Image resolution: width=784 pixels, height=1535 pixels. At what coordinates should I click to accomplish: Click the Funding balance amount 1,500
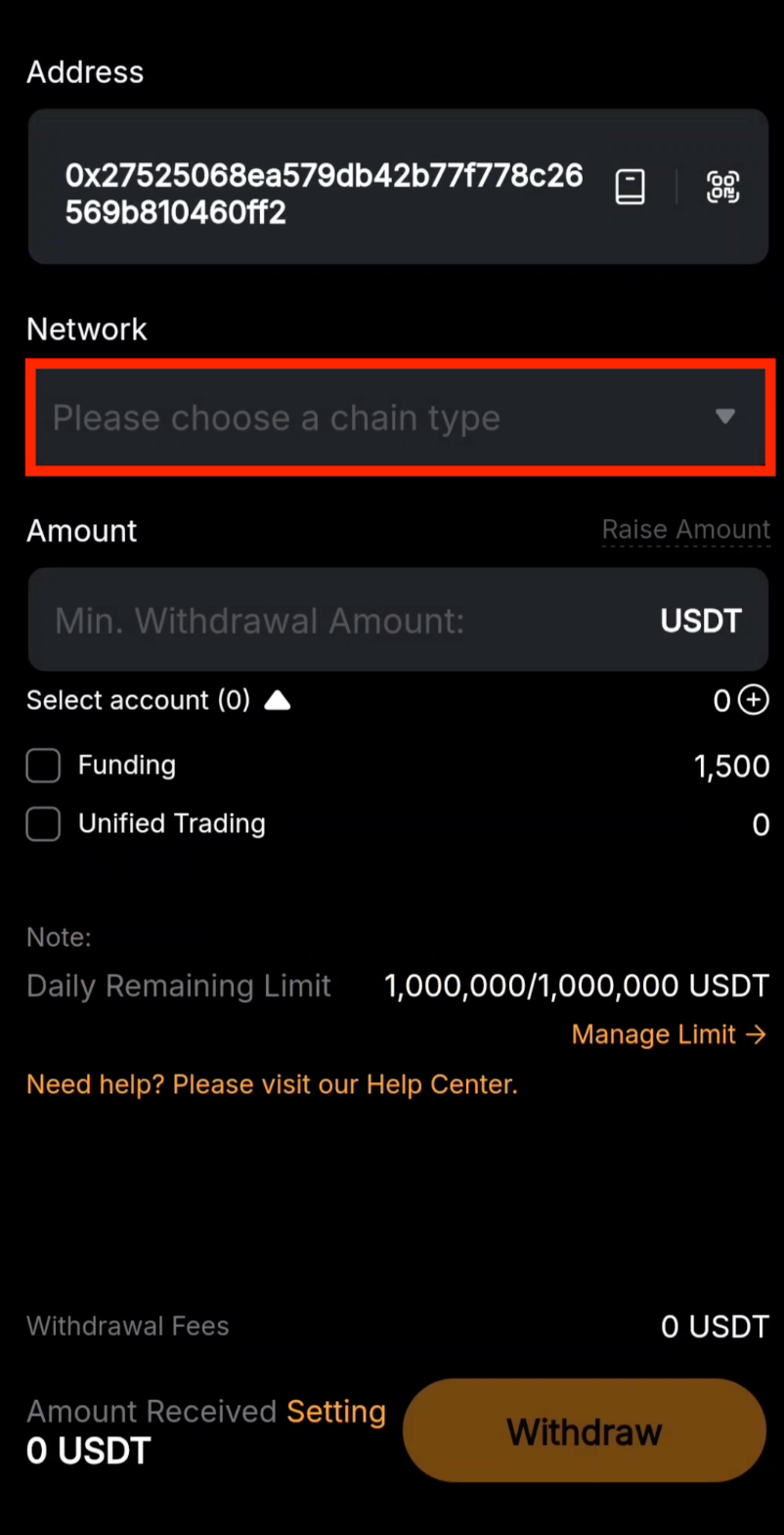[x=731, y=766]
